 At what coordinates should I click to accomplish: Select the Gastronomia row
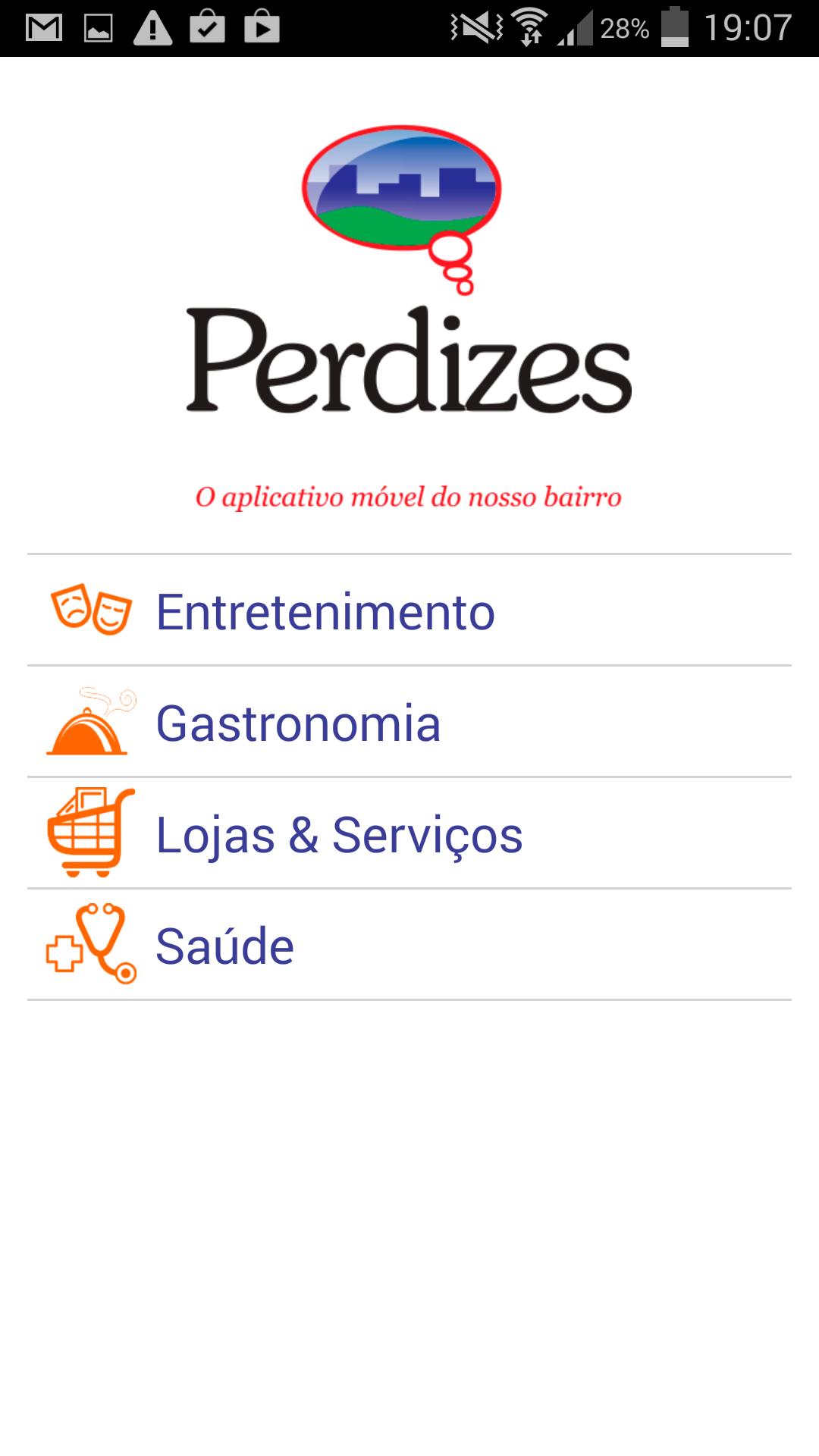(x=409, y=722)
